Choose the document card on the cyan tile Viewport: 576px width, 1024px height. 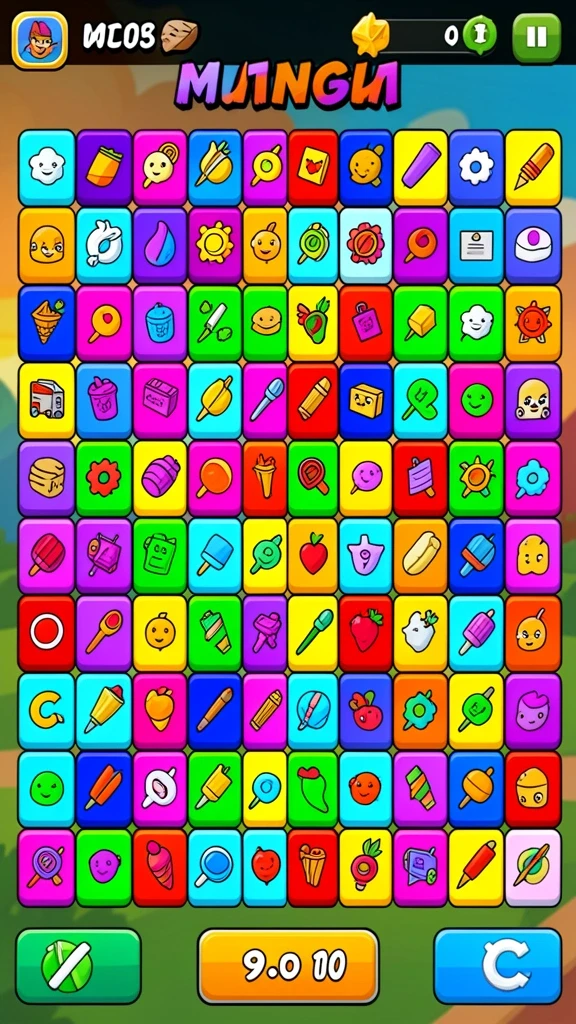click(x=476, y=246)
